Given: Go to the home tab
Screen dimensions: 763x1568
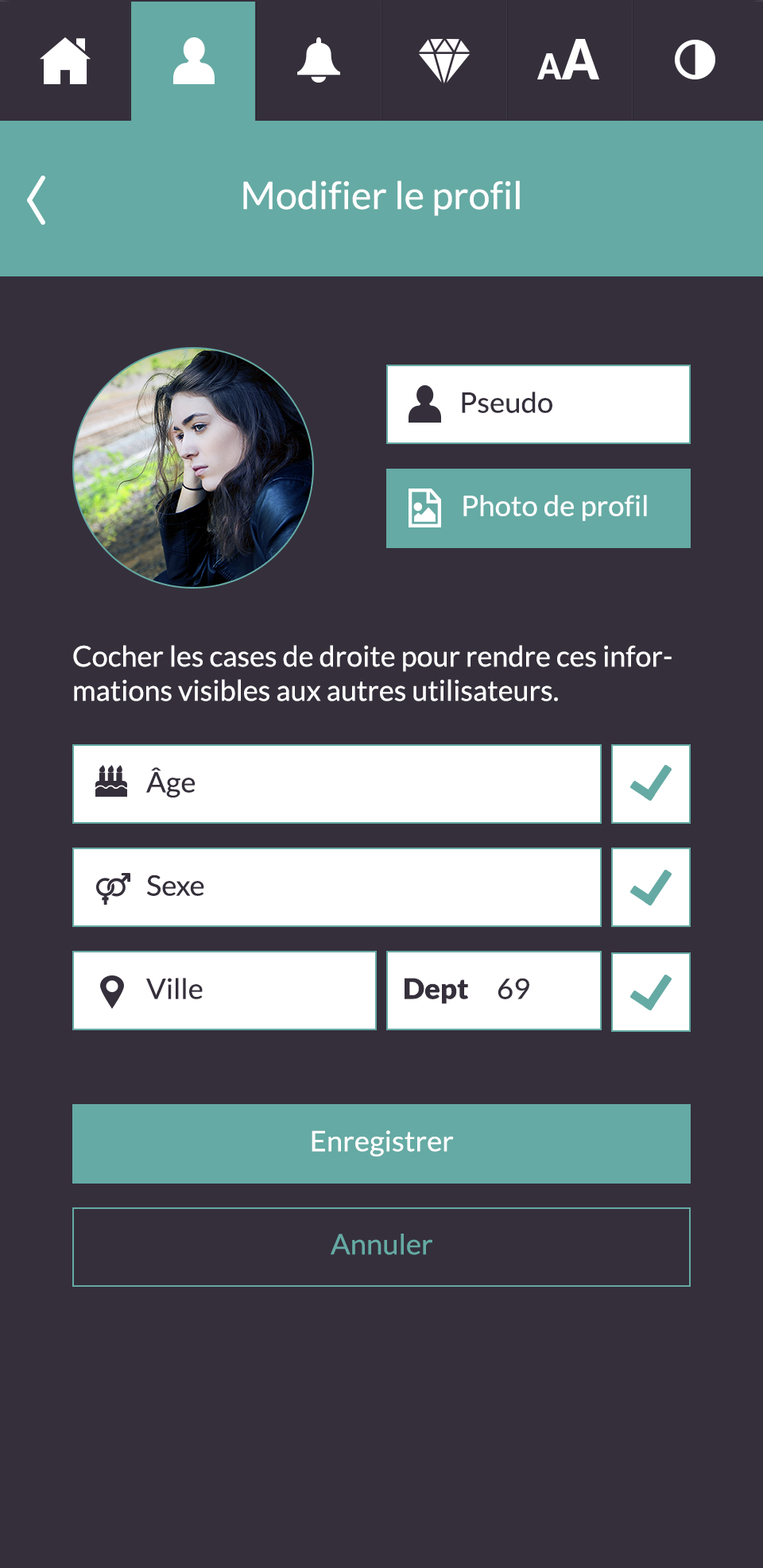Looking at the screenshot, I should pos(65,60).
